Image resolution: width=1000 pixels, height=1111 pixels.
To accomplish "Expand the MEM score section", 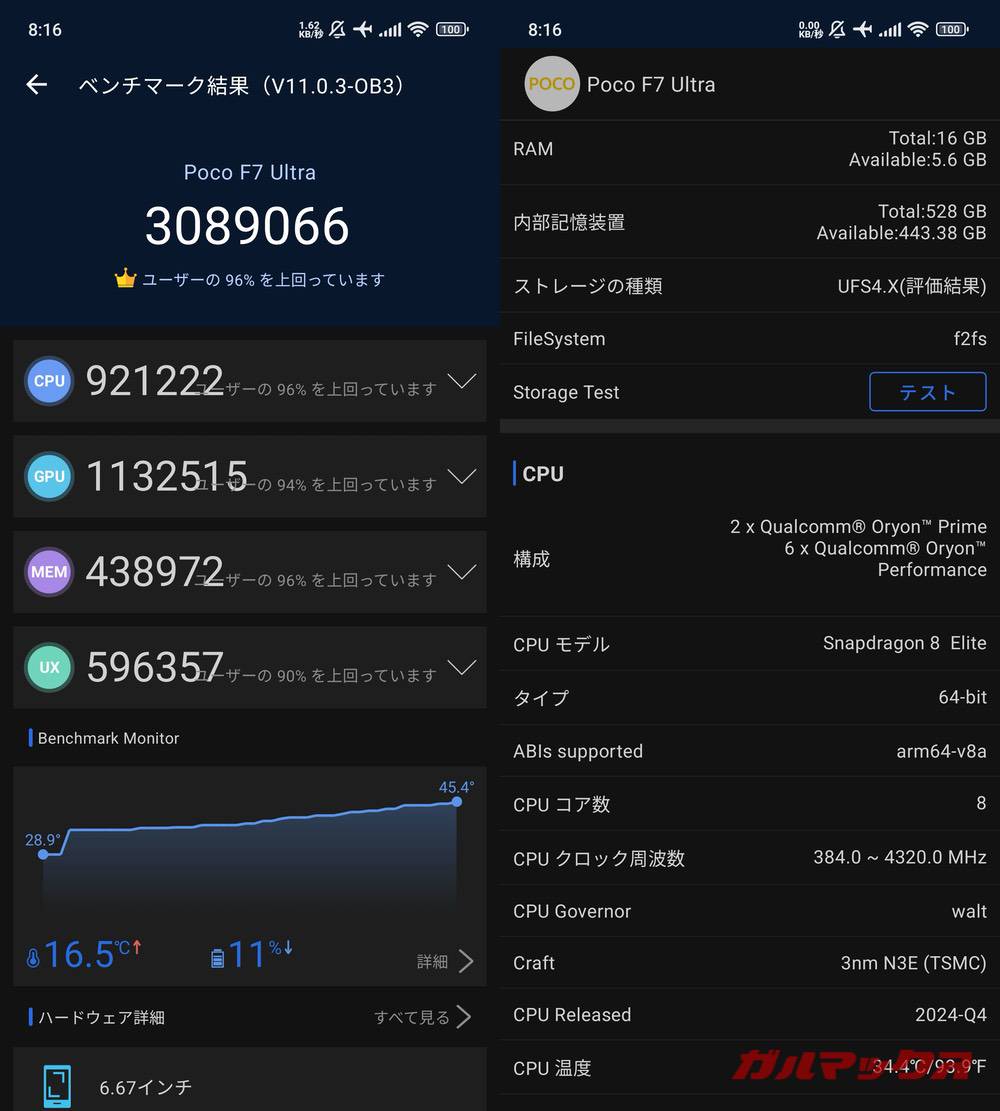I will pyautogui.click(x=461, y=572).
